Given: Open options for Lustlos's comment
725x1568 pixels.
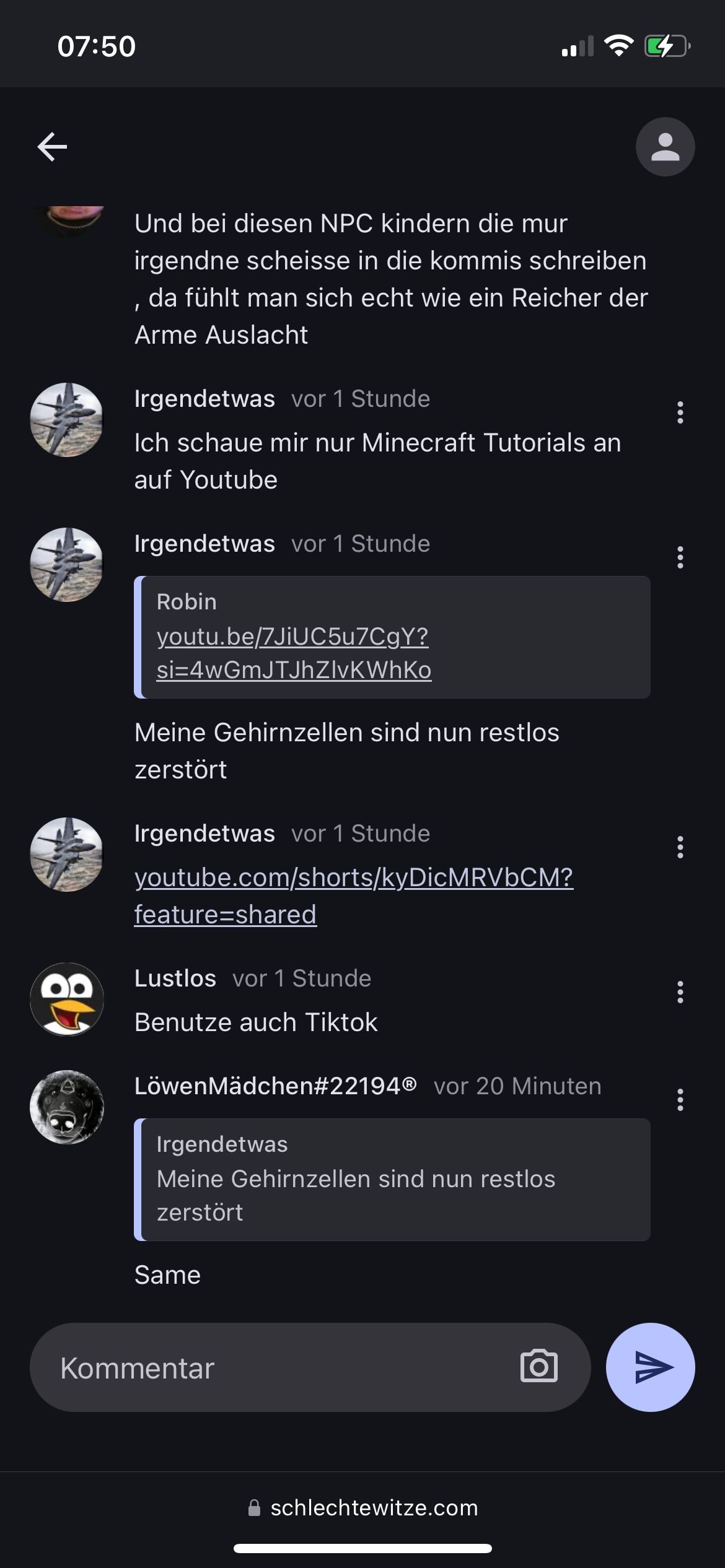Looking at the screenshot, I should (680, 992).
